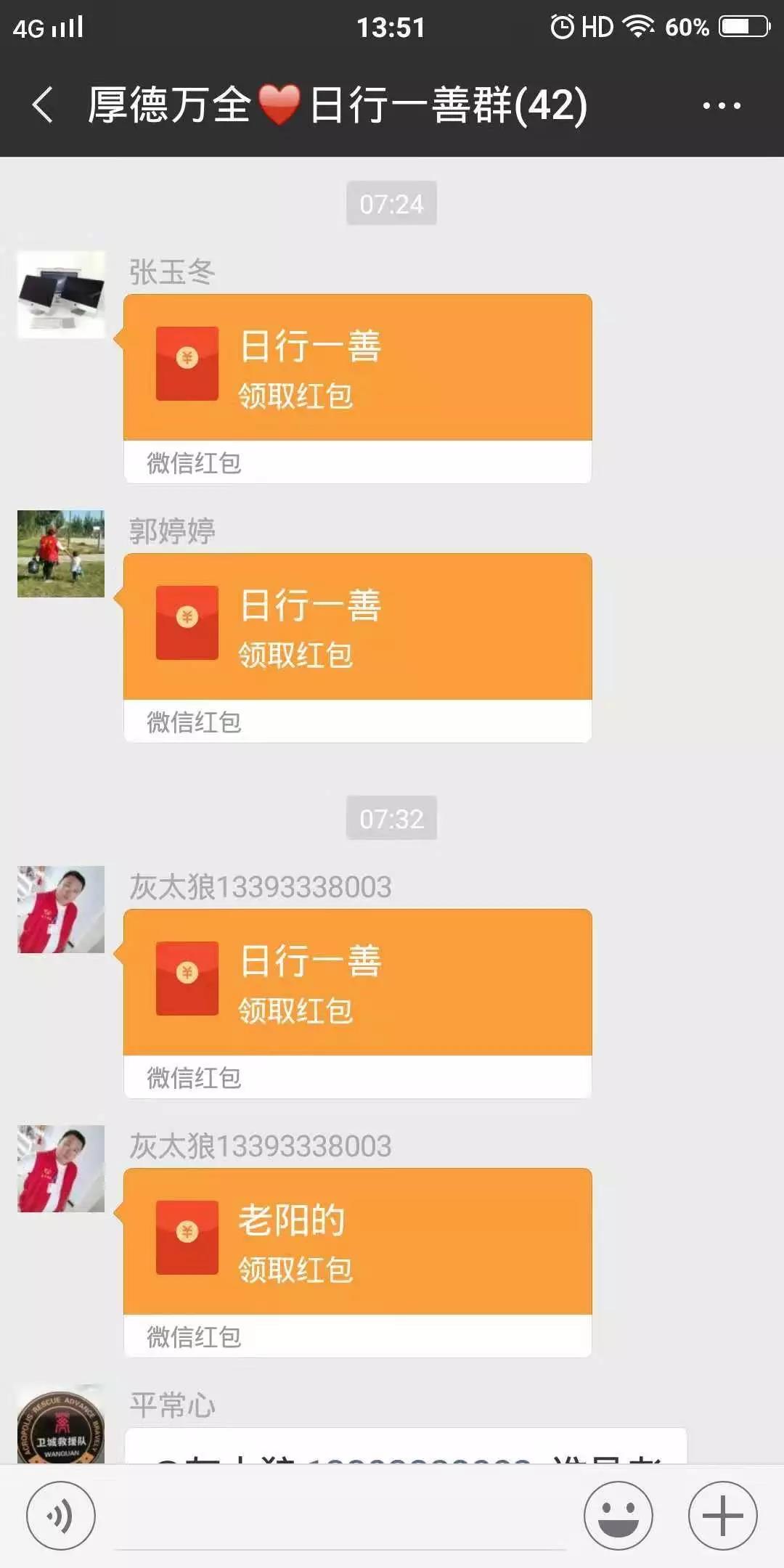
Task: Switch to voice message input
Action: coord(61,1516)
